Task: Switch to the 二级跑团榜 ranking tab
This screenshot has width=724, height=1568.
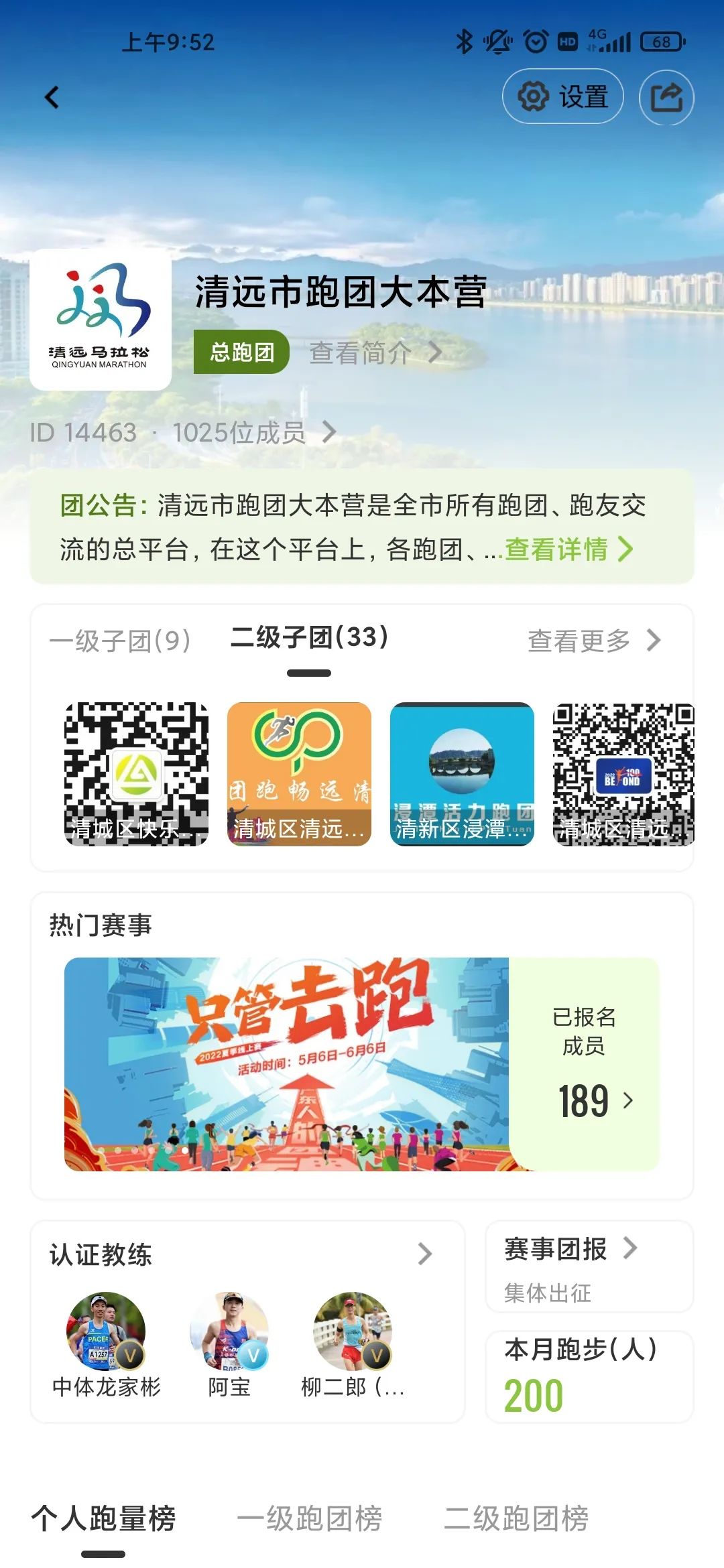Action: point(516,1518)
